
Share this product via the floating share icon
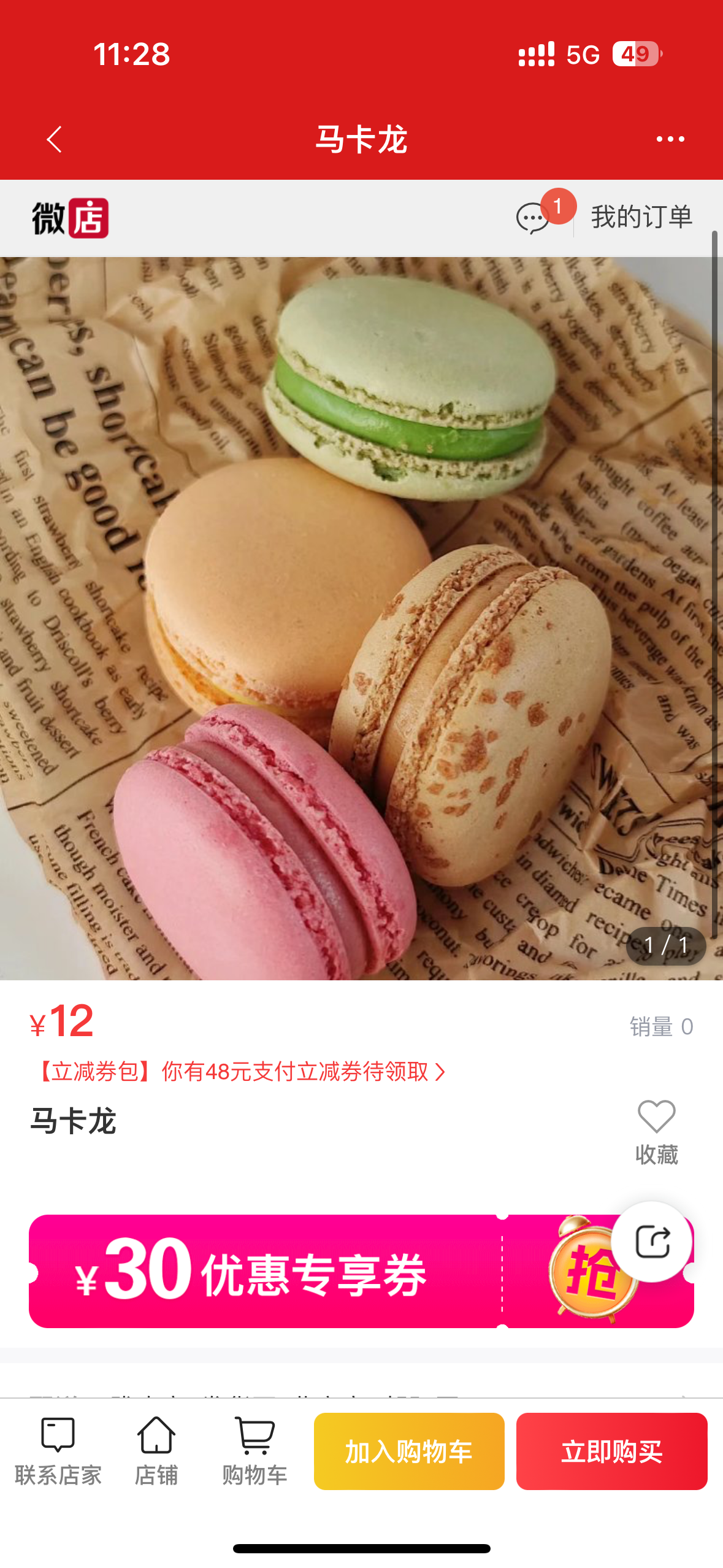pyautogui.click(x=652, y=1242)
